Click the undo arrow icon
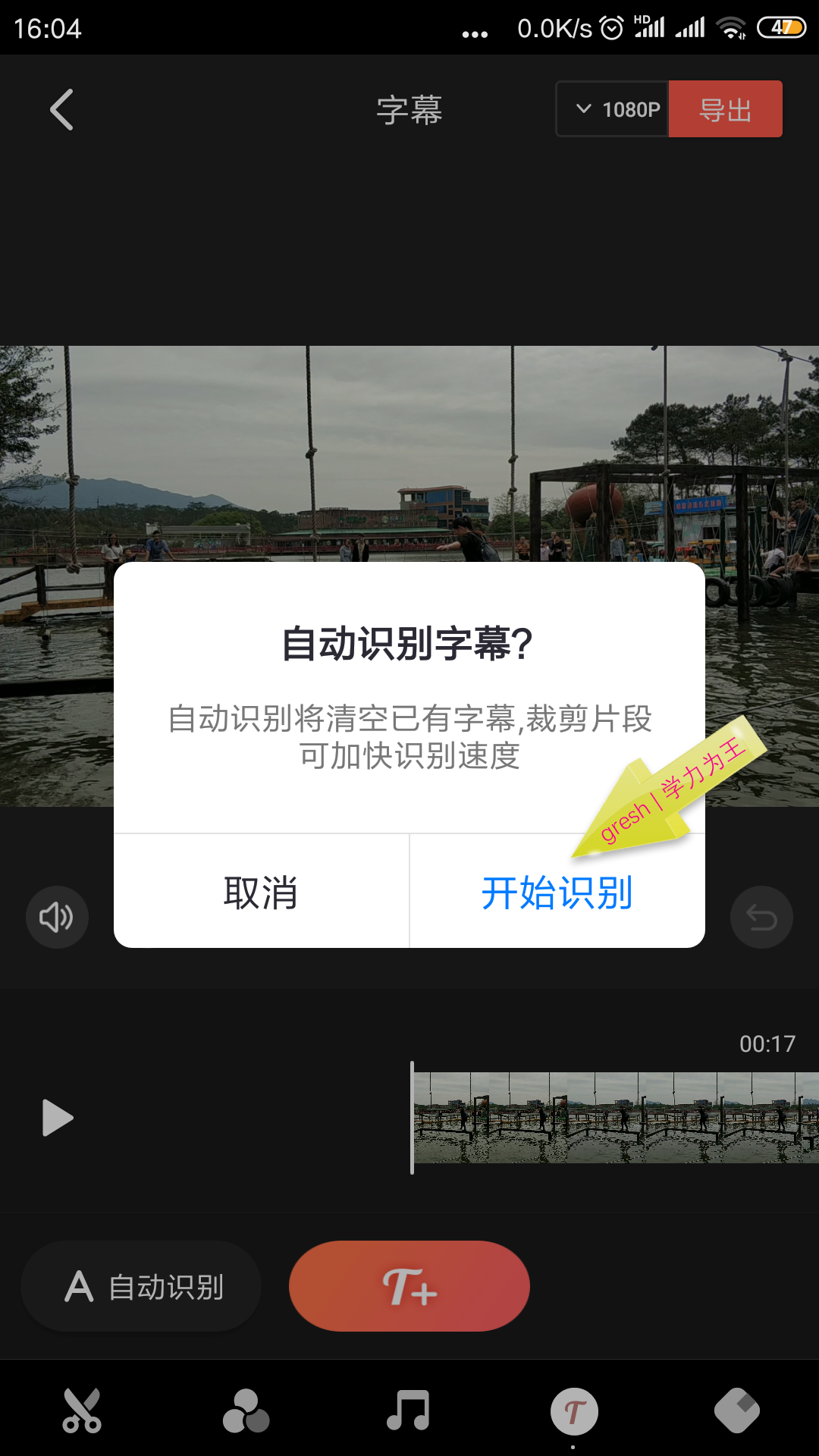819x1456 pixels. [761, 917]
